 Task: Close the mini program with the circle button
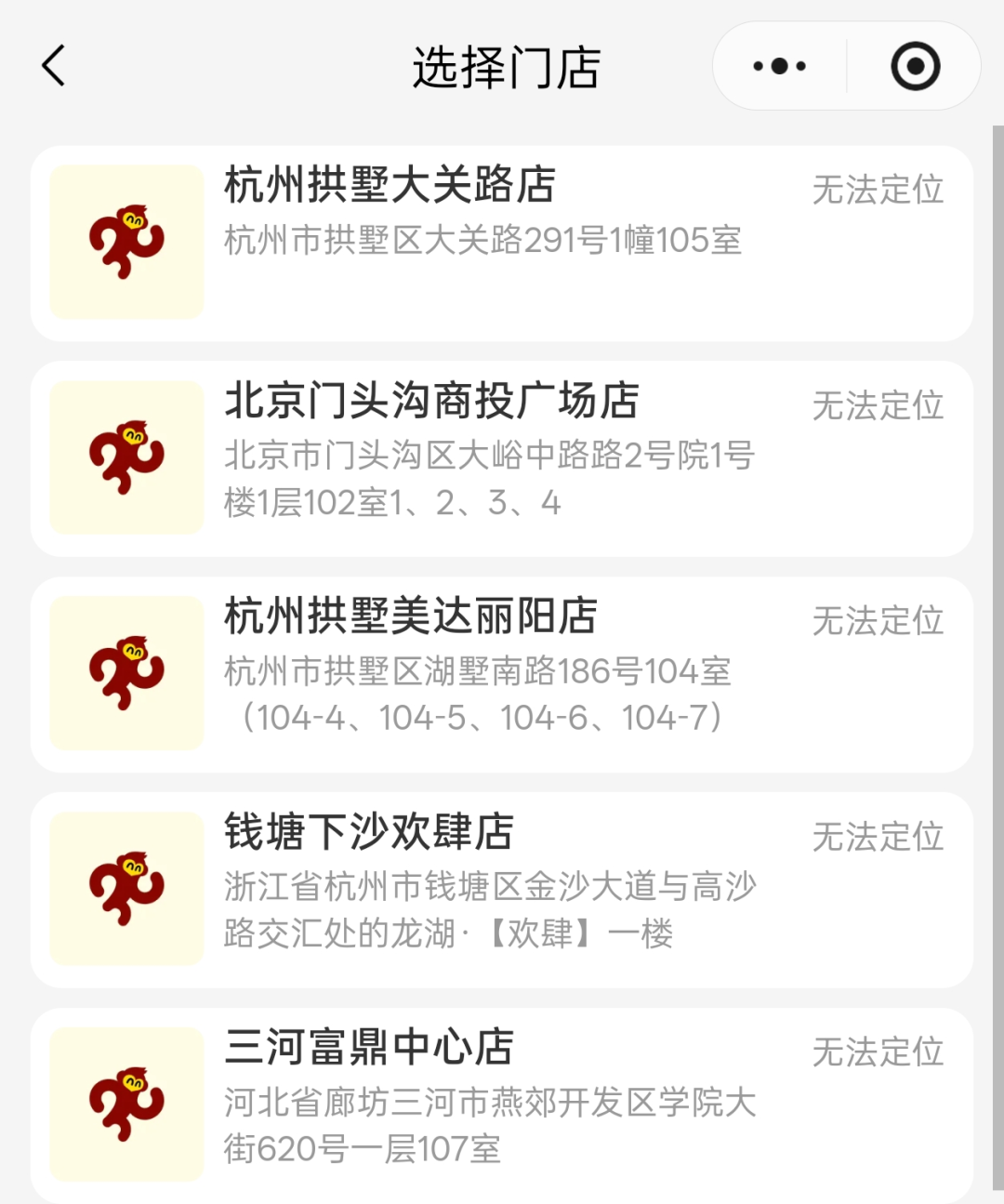pyautogui.click(x=915, y=66)
